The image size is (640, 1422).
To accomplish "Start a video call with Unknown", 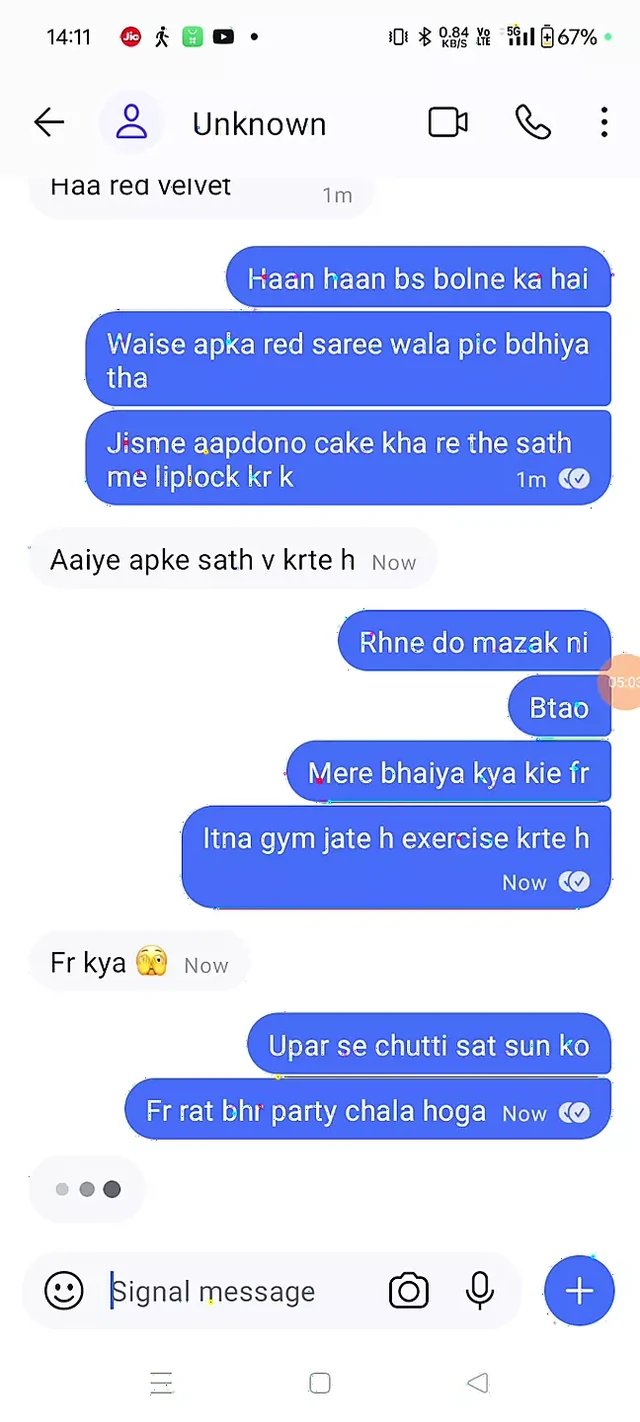I will (x=447, y=123).
